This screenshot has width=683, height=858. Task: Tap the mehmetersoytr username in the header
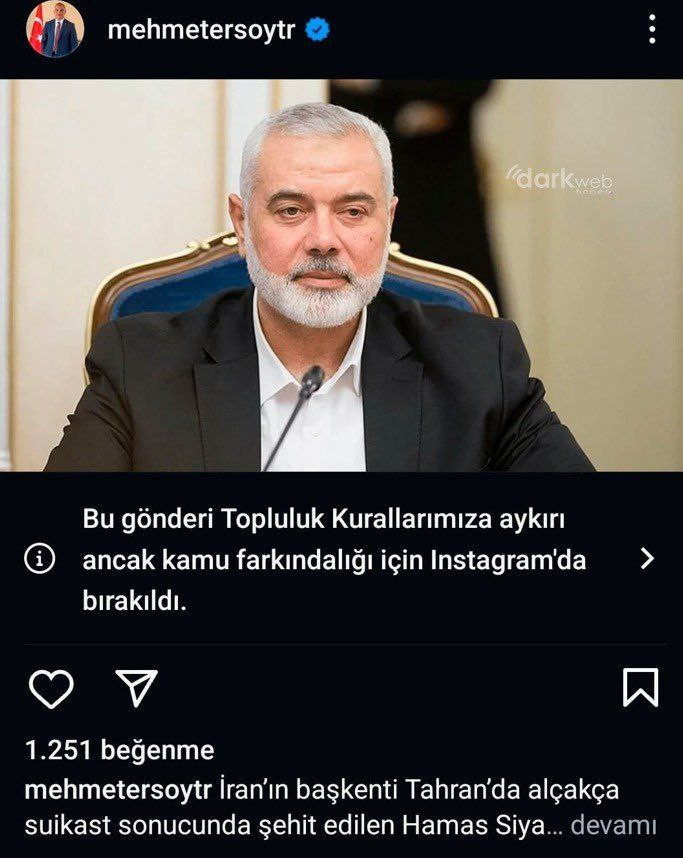point(204,31)
